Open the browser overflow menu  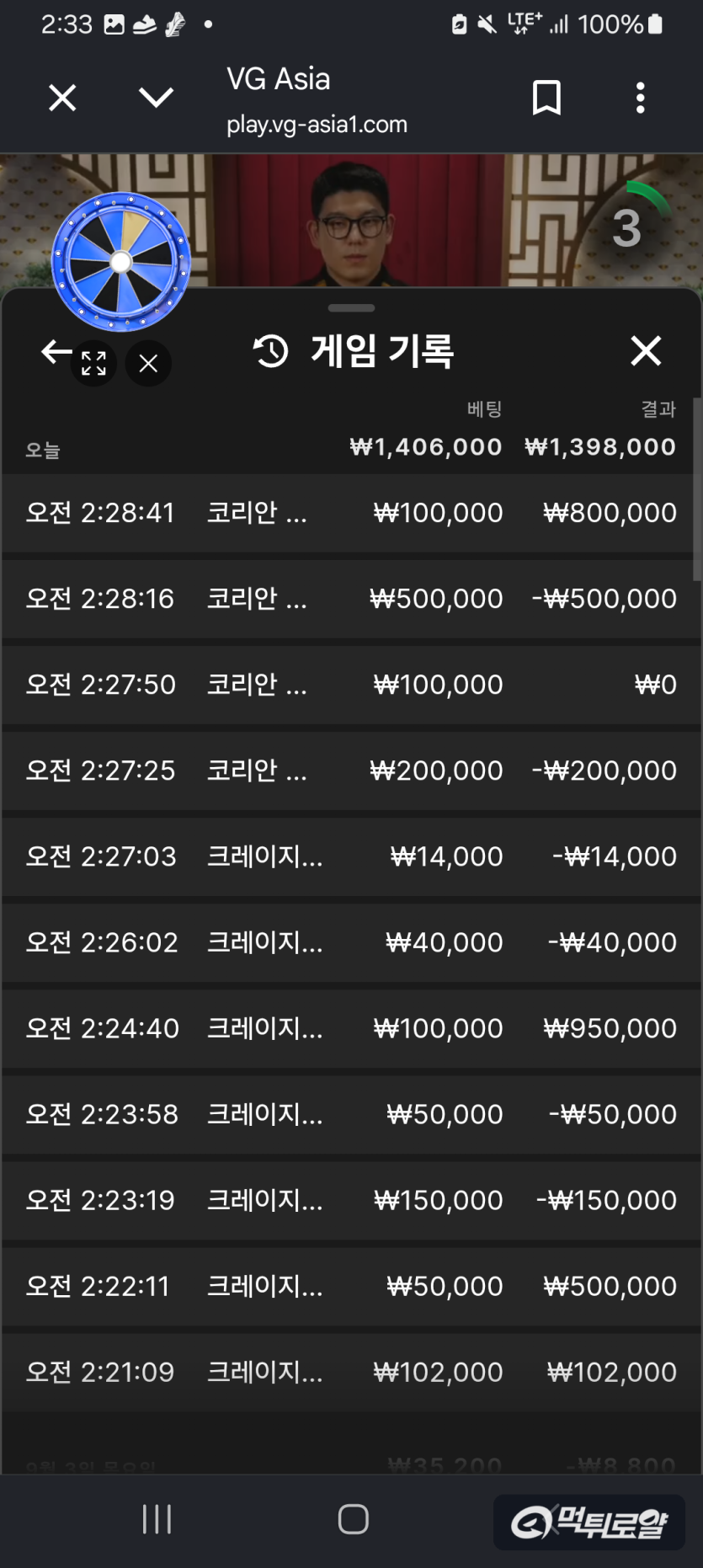pos(641,98)
